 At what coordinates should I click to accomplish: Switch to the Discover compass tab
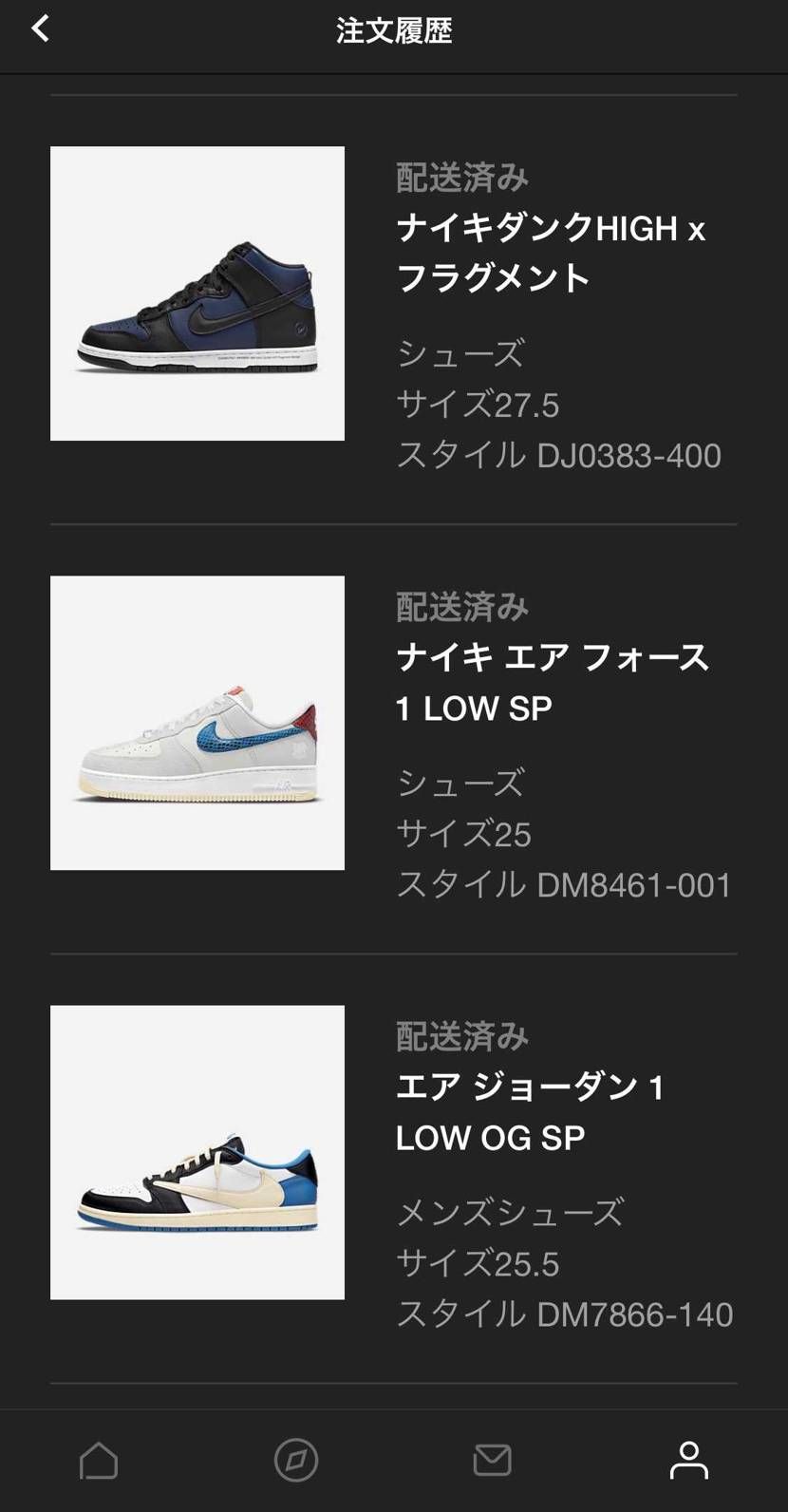tap(296, 1460)
